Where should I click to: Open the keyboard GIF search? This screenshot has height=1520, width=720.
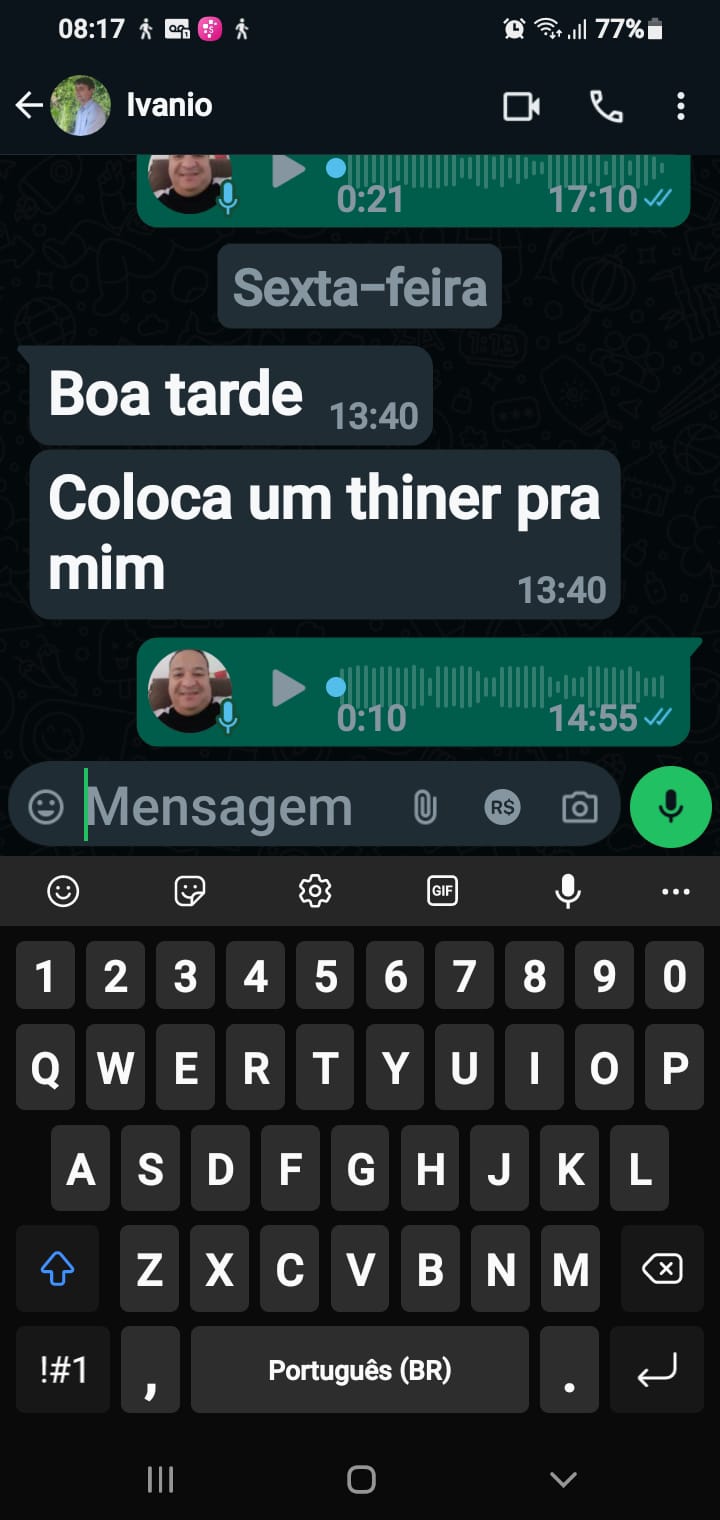tap(442, 890)
